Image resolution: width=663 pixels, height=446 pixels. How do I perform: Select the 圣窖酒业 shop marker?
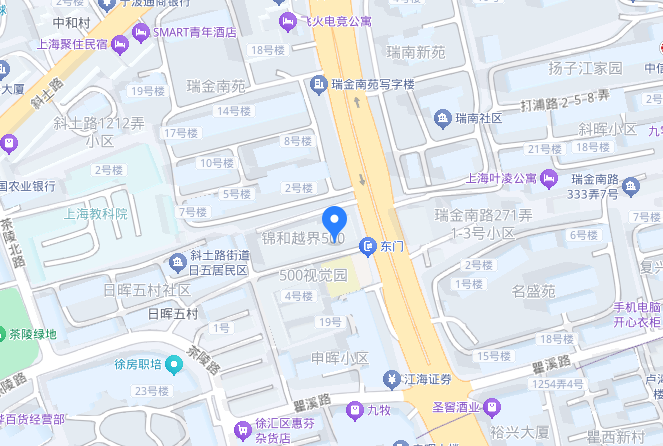click(492, 408)
